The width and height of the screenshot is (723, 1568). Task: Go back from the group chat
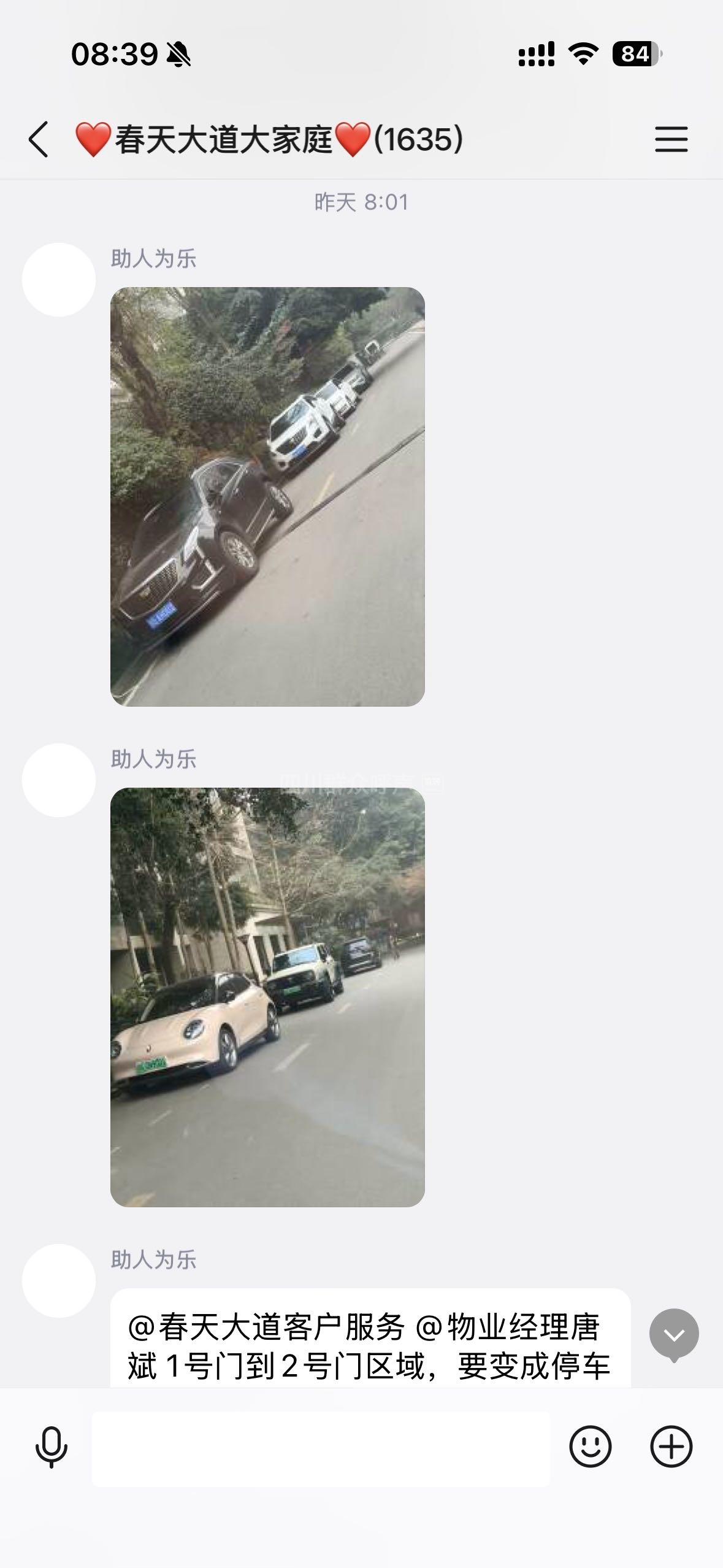click(39, 139)
